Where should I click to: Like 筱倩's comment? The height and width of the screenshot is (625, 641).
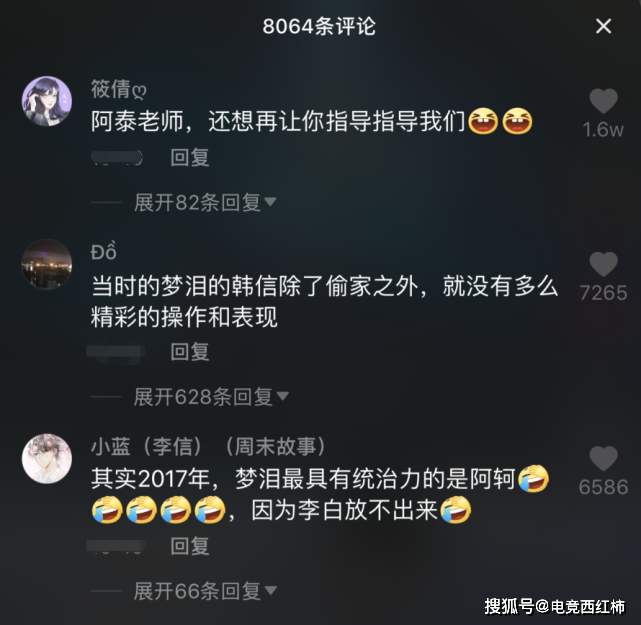tap(603, 101)
